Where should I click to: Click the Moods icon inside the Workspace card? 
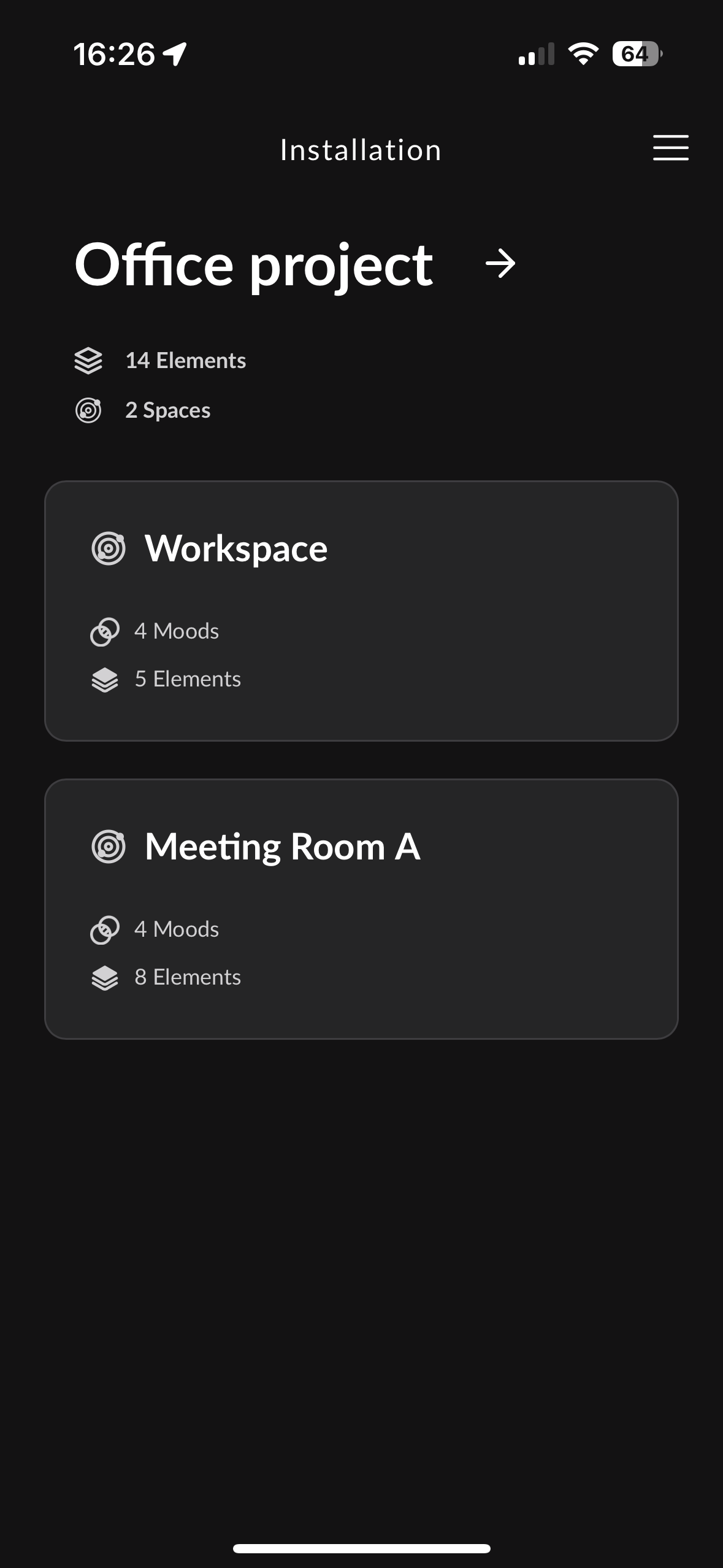click(x=105, y=631)
